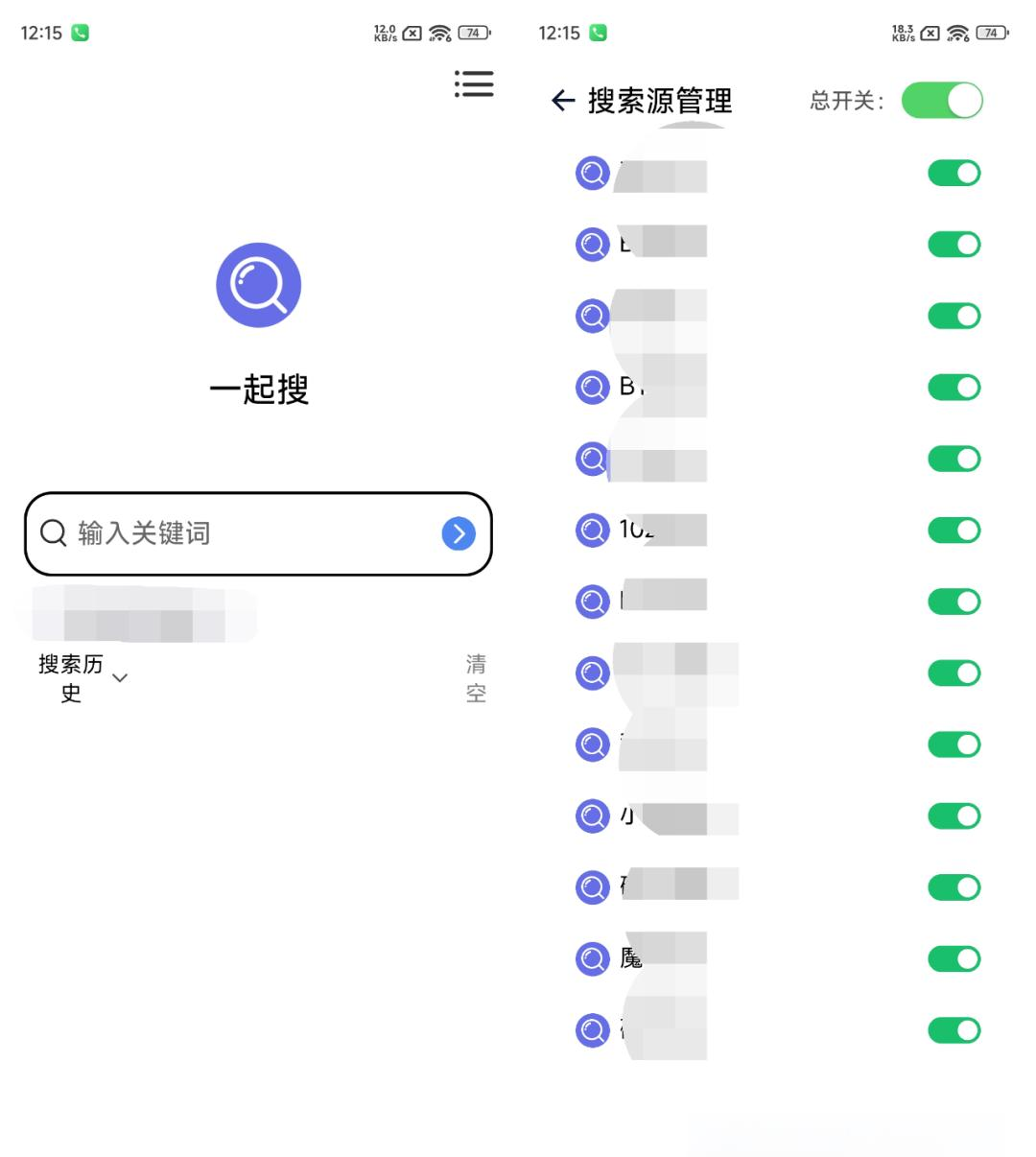Screen dimensions: 1036x1157
Task: Tap the 一起搜 purple magnifier logo
Action: 257,284
